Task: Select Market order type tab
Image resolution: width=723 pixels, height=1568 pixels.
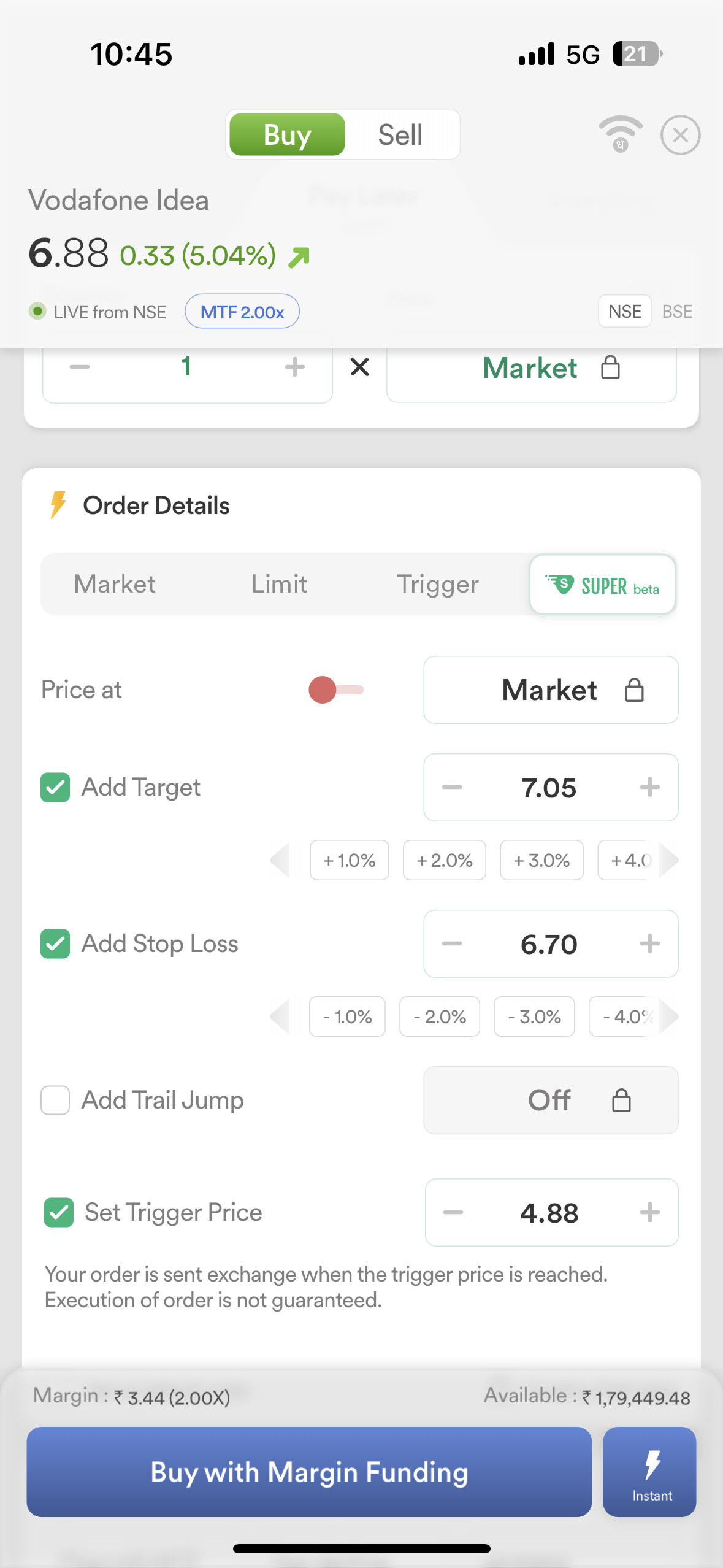Action: 115,584
